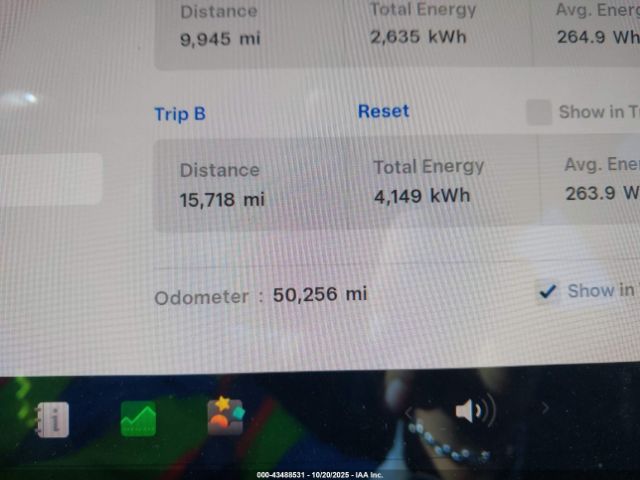Lower volume with the left chevron

[x=408, y=411]
